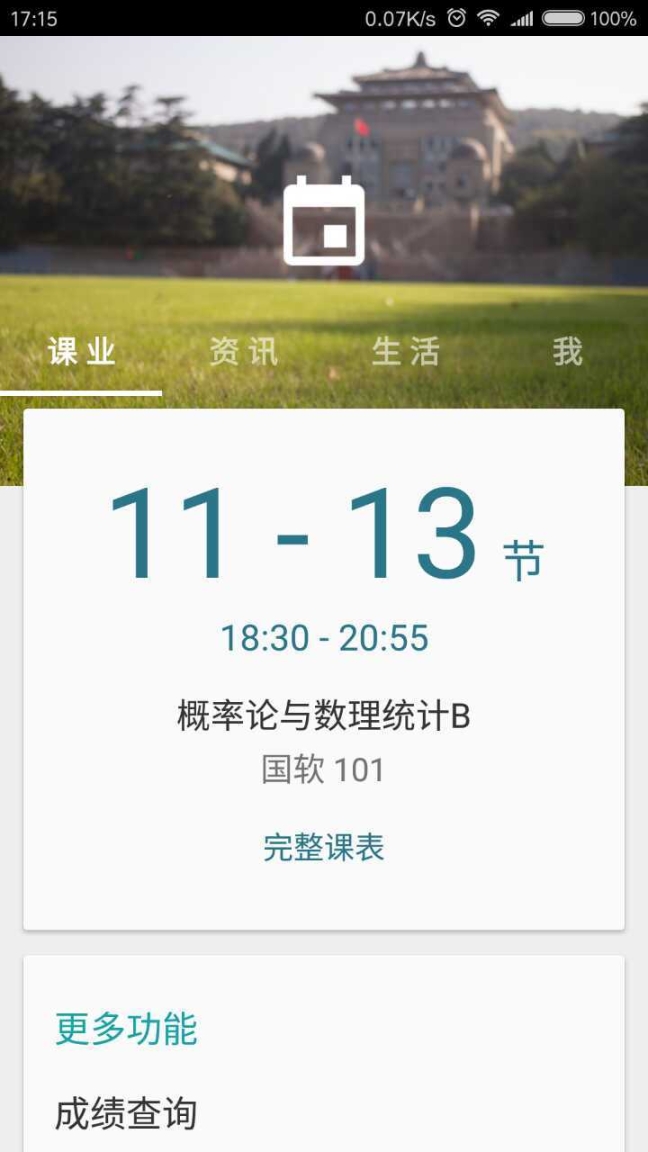Open 完整课表 full timetable link
The height and width of the screenshot is (1152, 648).
[x=324, y=848]
